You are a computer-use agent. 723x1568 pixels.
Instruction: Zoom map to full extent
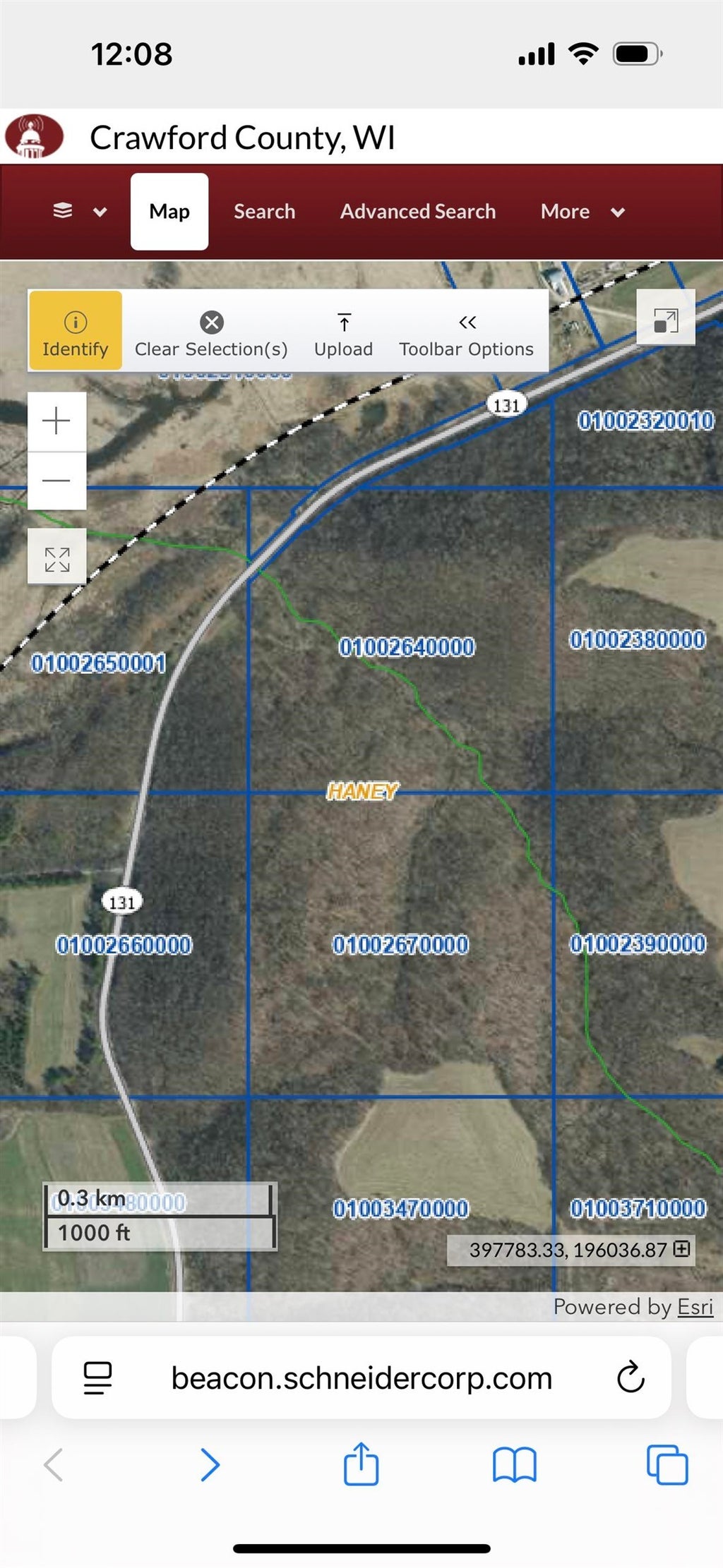[x=56, y=558]
